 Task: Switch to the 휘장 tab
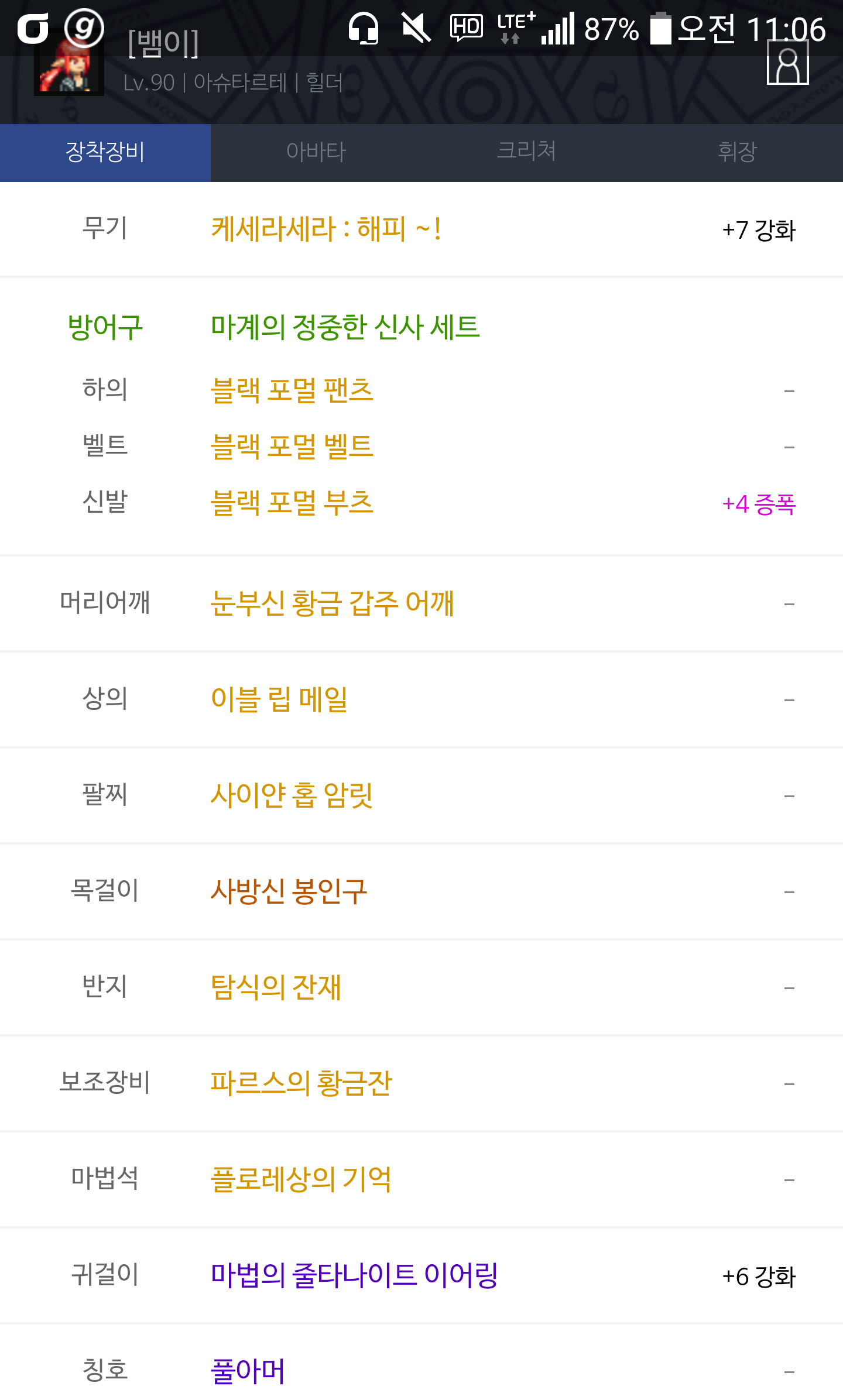(737, 152)
